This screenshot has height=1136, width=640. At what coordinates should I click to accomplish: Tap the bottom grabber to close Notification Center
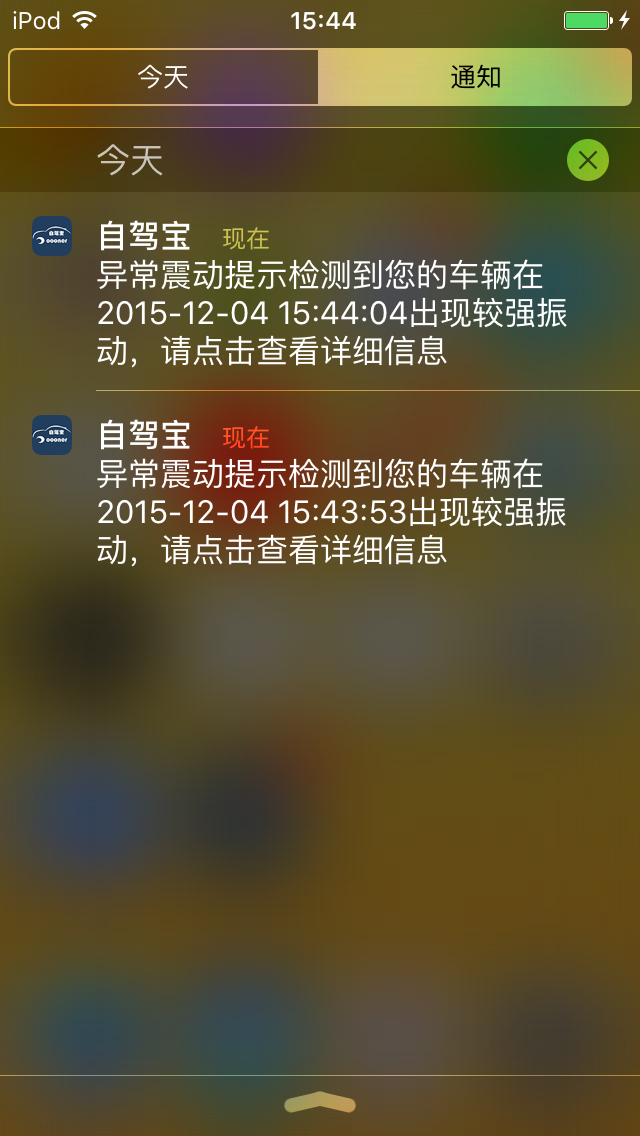pyautogui.click(x=320, y=1102)
